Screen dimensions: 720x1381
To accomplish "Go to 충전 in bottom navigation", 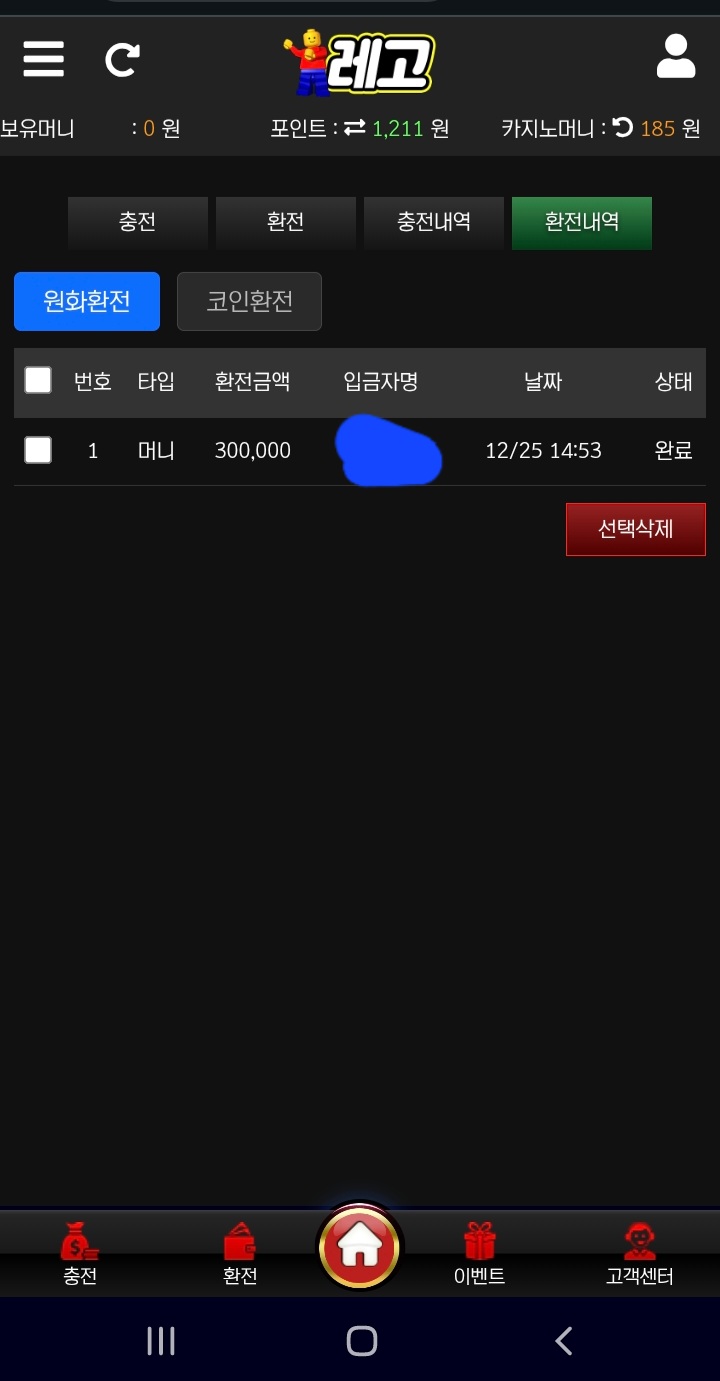I will (x=80, y=1254).
